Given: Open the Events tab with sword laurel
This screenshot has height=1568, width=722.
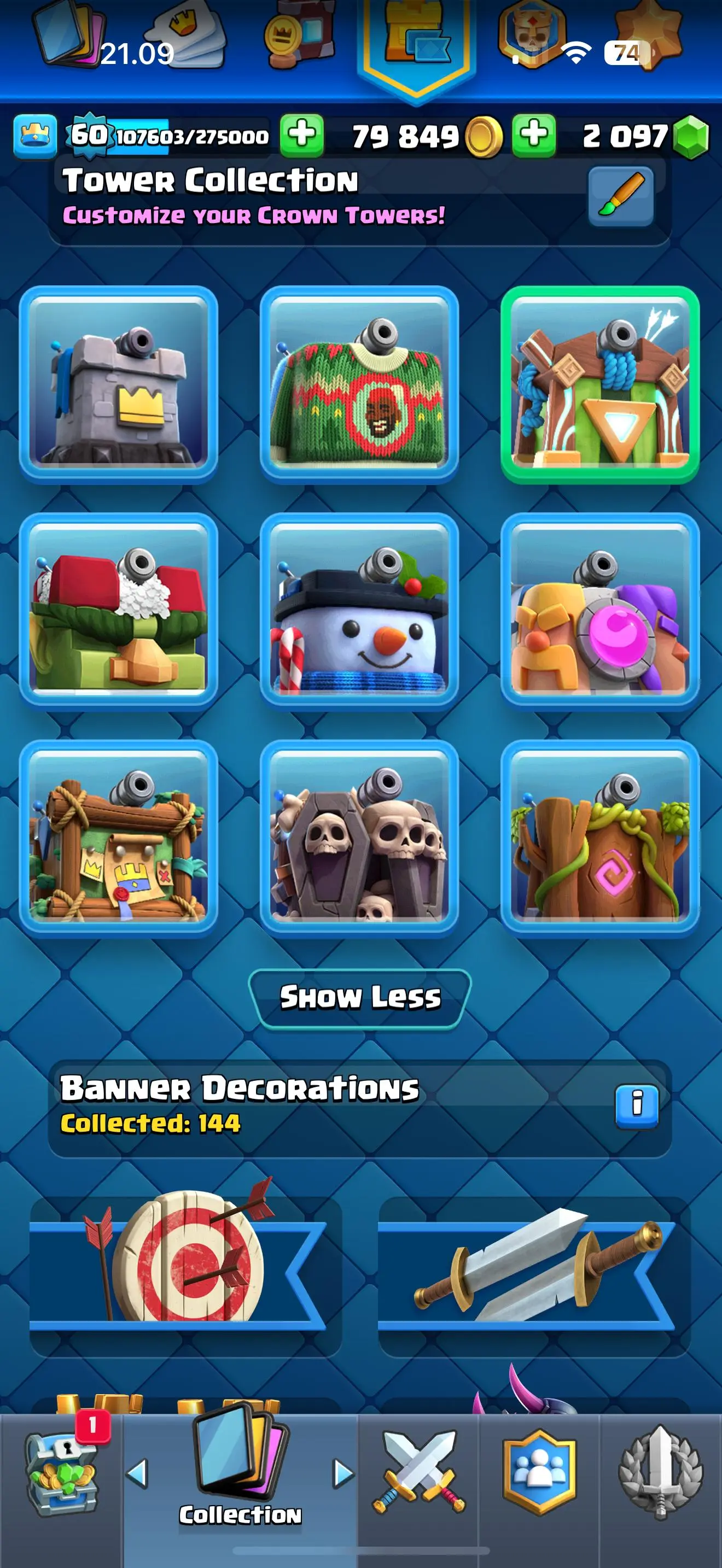Looking at the screenshot, I should tap(661, 1473).
